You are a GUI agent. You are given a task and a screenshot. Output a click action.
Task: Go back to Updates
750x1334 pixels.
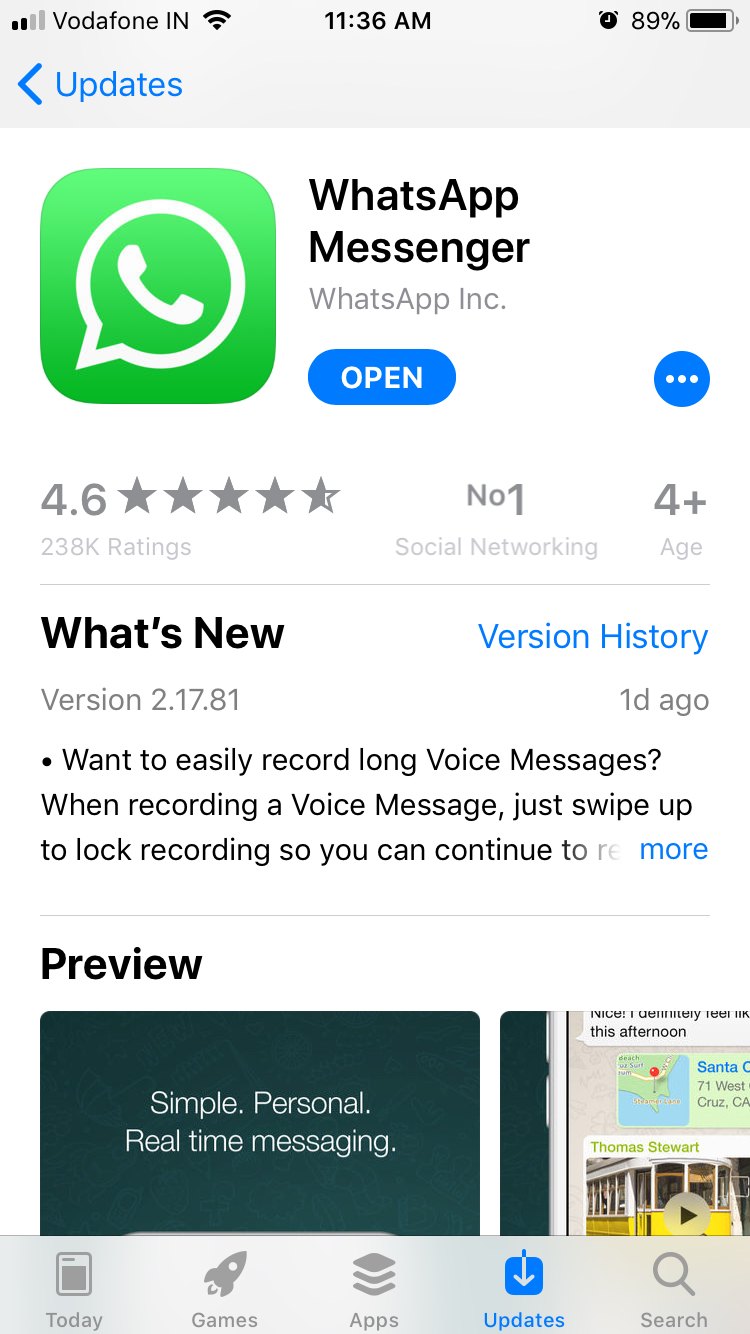100,85
